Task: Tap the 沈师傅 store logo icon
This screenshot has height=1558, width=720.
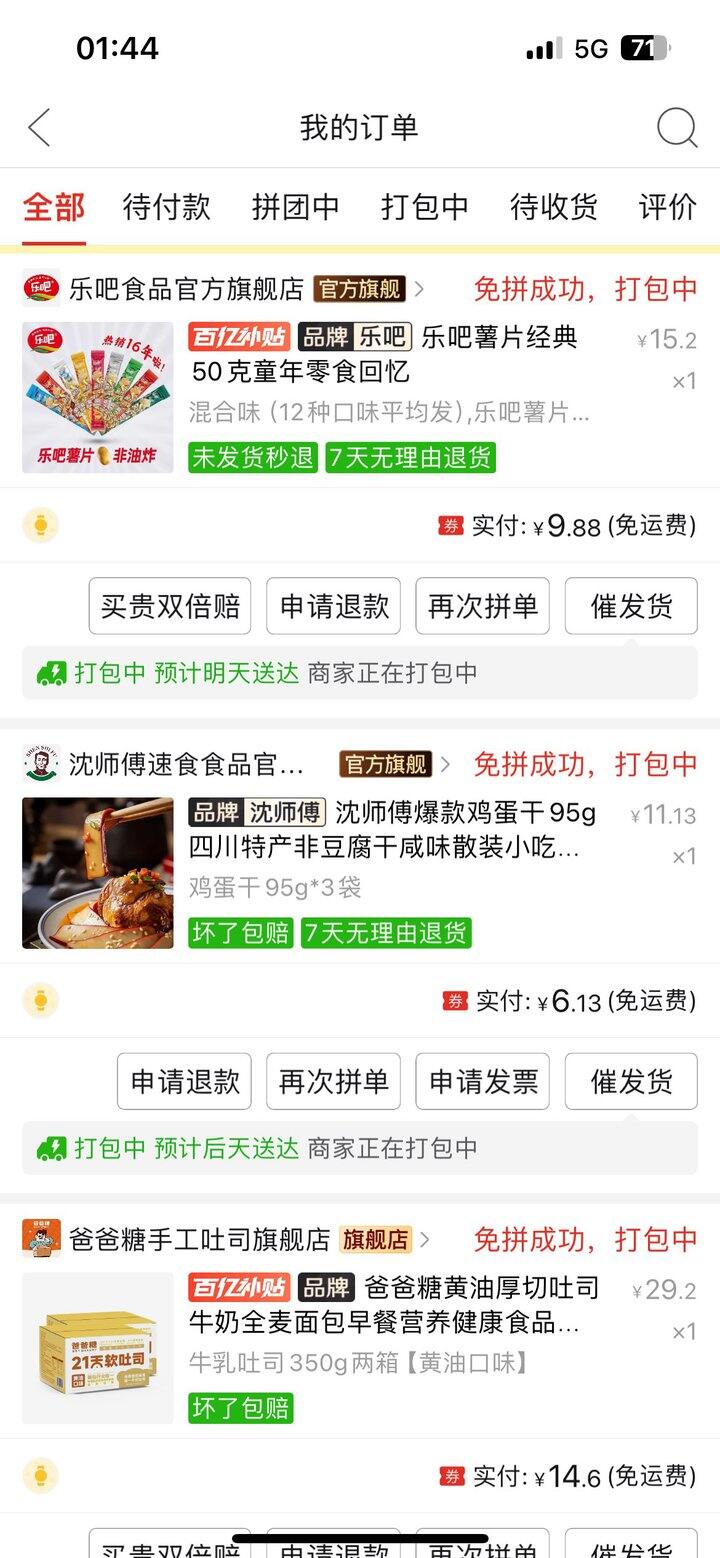Action: point(41,765)
